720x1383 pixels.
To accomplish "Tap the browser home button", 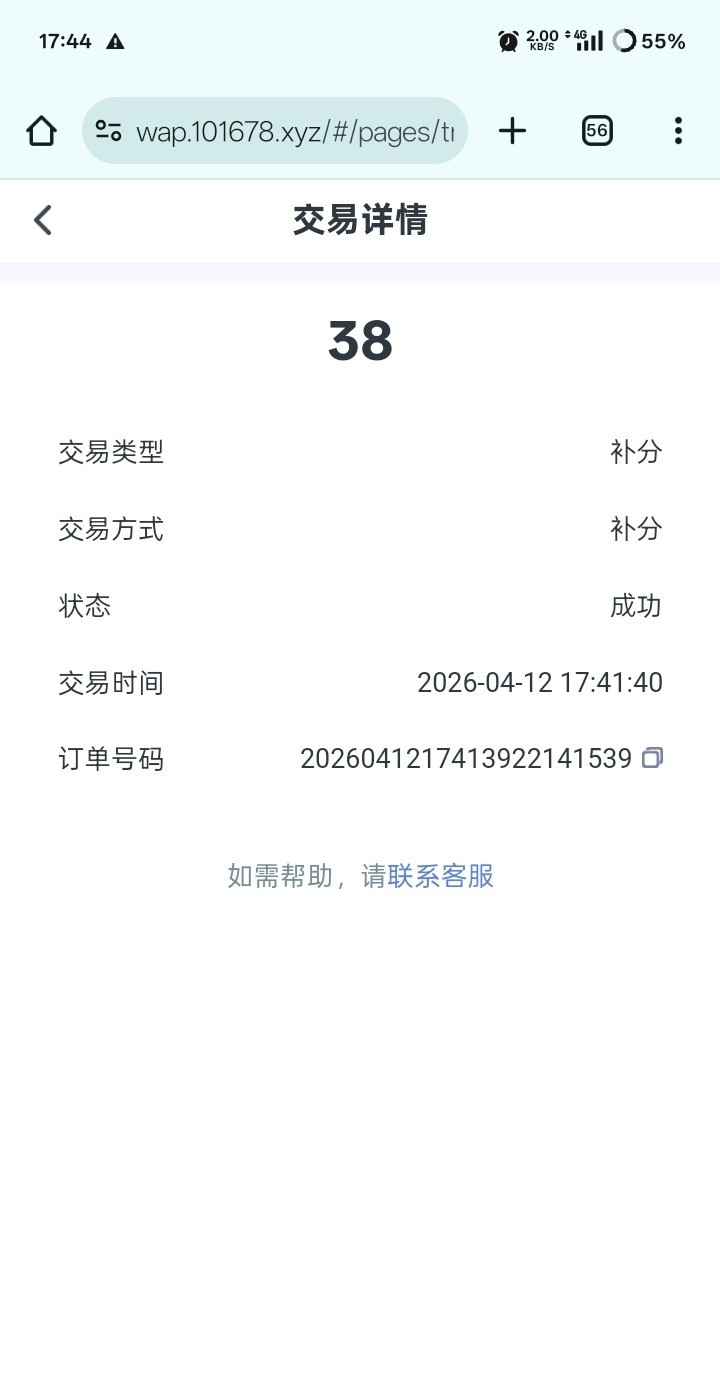I will 41,131.
